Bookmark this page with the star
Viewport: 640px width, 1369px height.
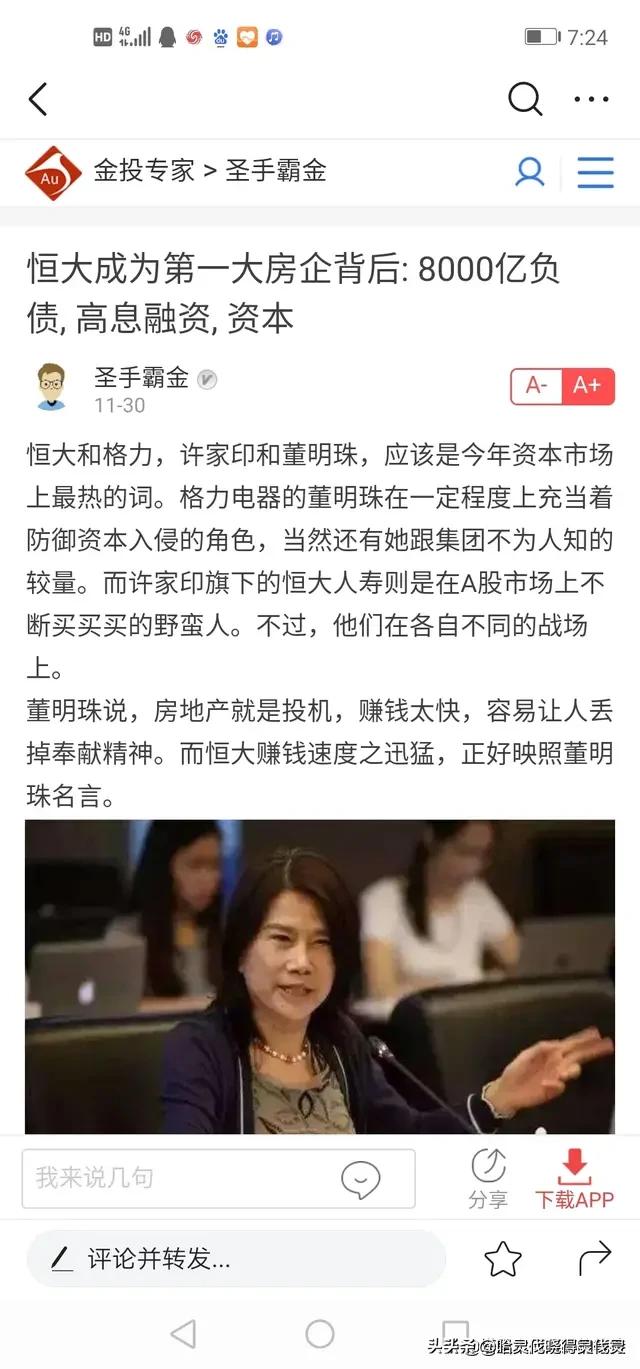pyautogui.click(x=503, y=1259)
